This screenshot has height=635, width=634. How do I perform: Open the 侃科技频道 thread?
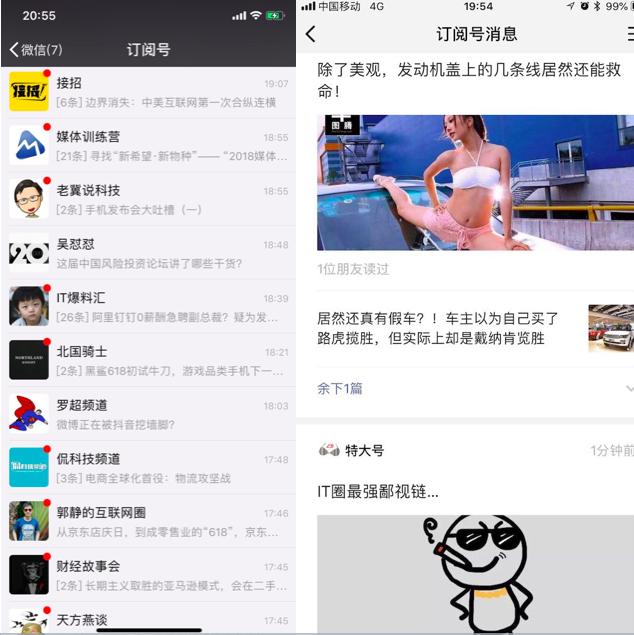150,468
